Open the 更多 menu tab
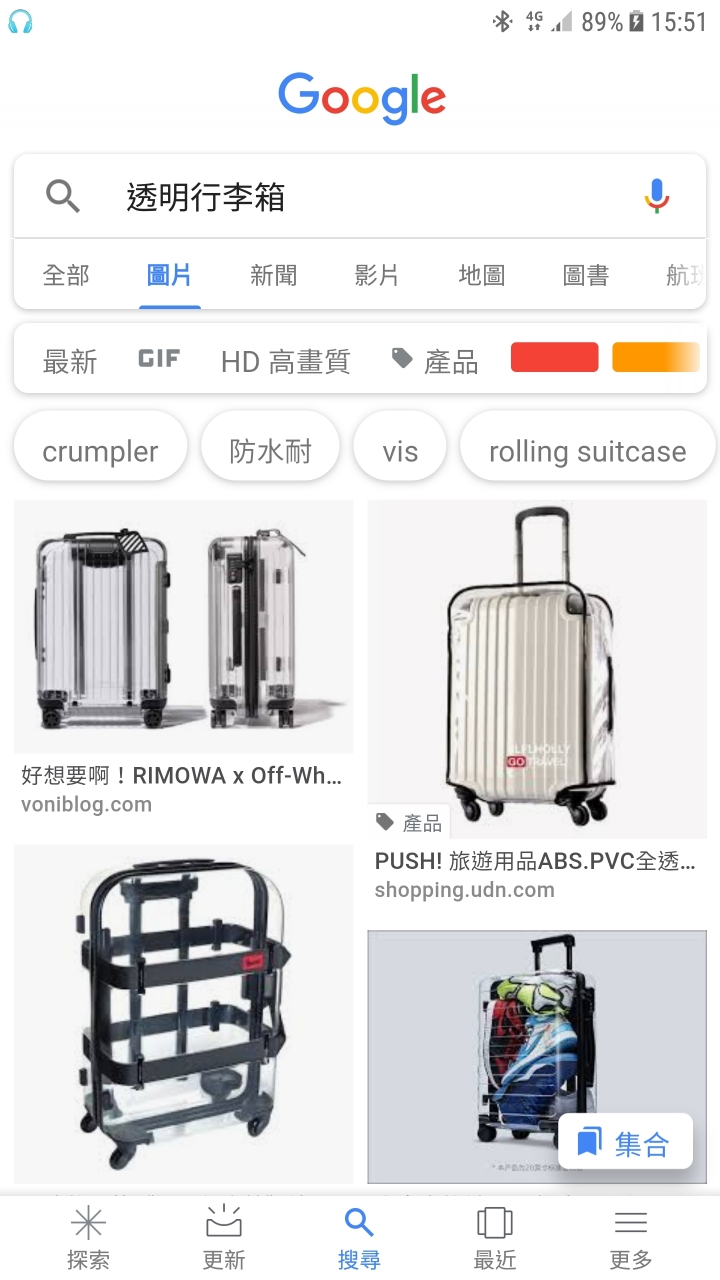 tap(630, 1236)
